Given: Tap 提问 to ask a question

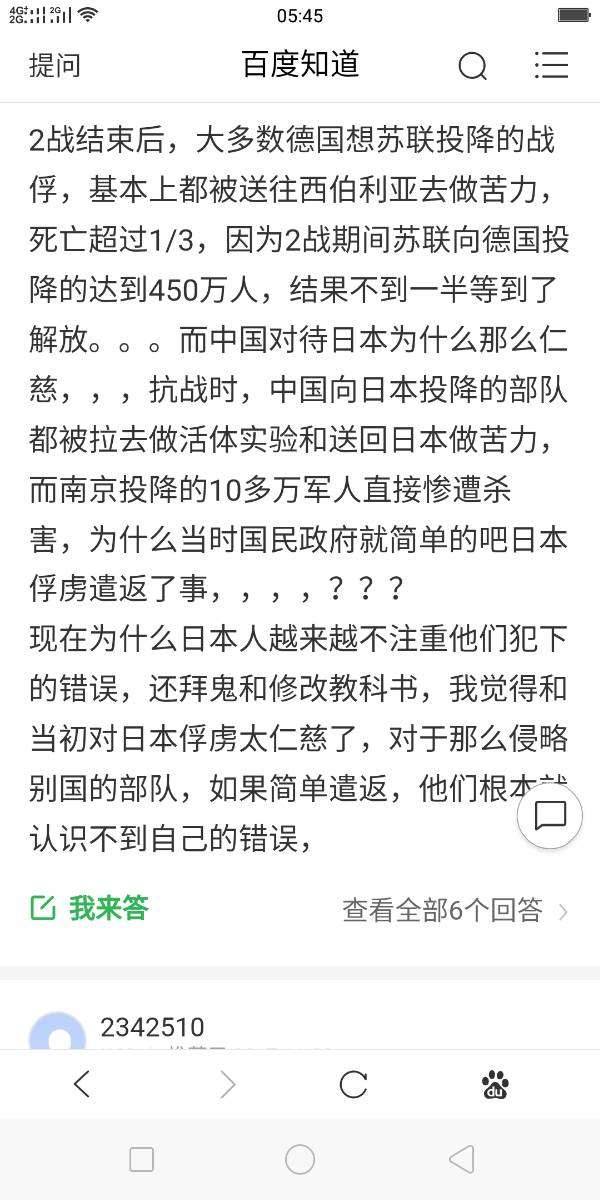Looking at the screenshot, I should point(54,66).
